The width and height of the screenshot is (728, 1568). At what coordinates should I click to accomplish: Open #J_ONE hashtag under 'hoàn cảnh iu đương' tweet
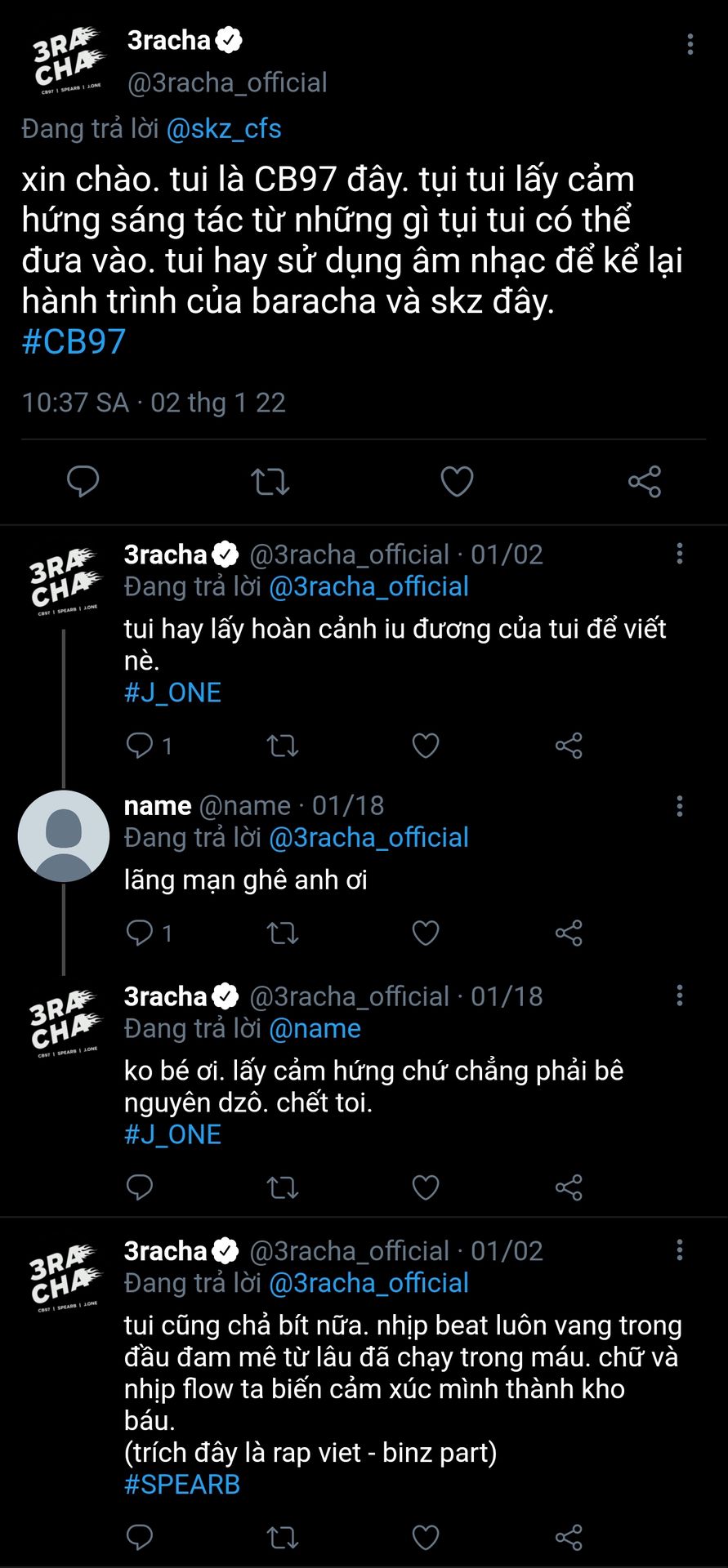[172, 693]
